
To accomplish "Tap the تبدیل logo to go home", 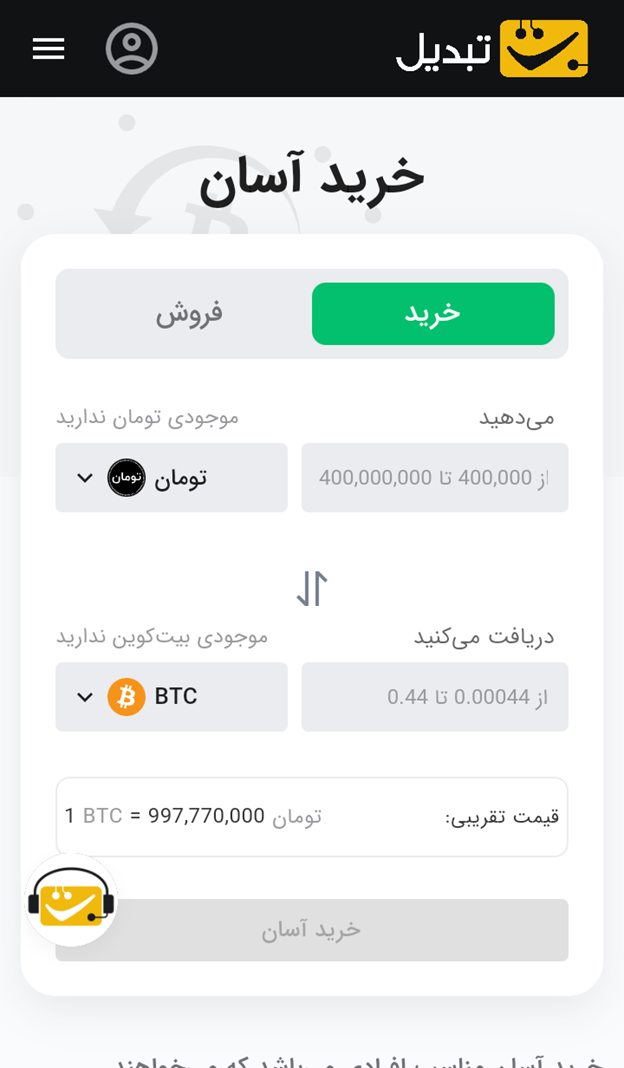I will point(492,48).
